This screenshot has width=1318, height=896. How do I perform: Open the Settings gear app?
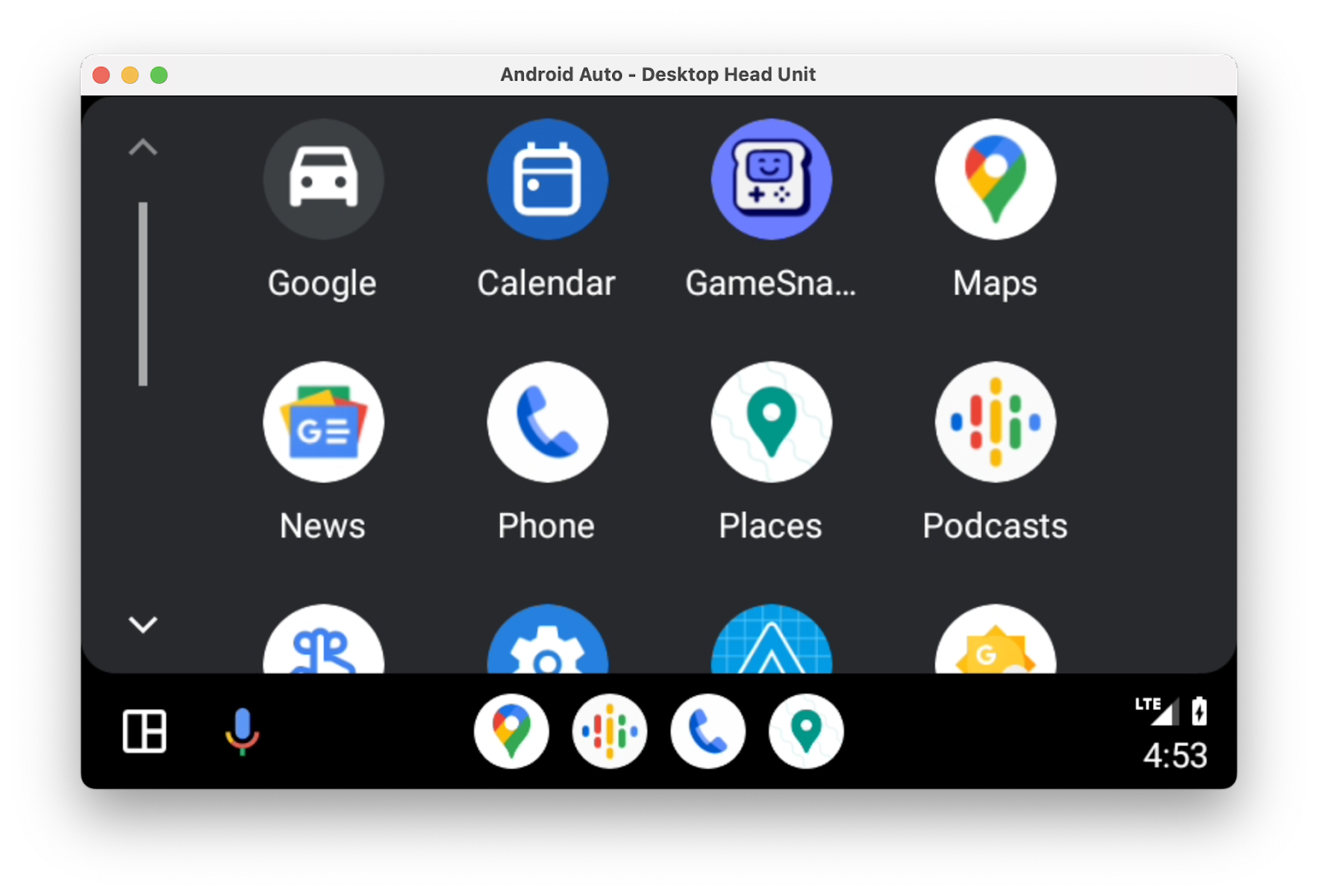pos(547,646)
